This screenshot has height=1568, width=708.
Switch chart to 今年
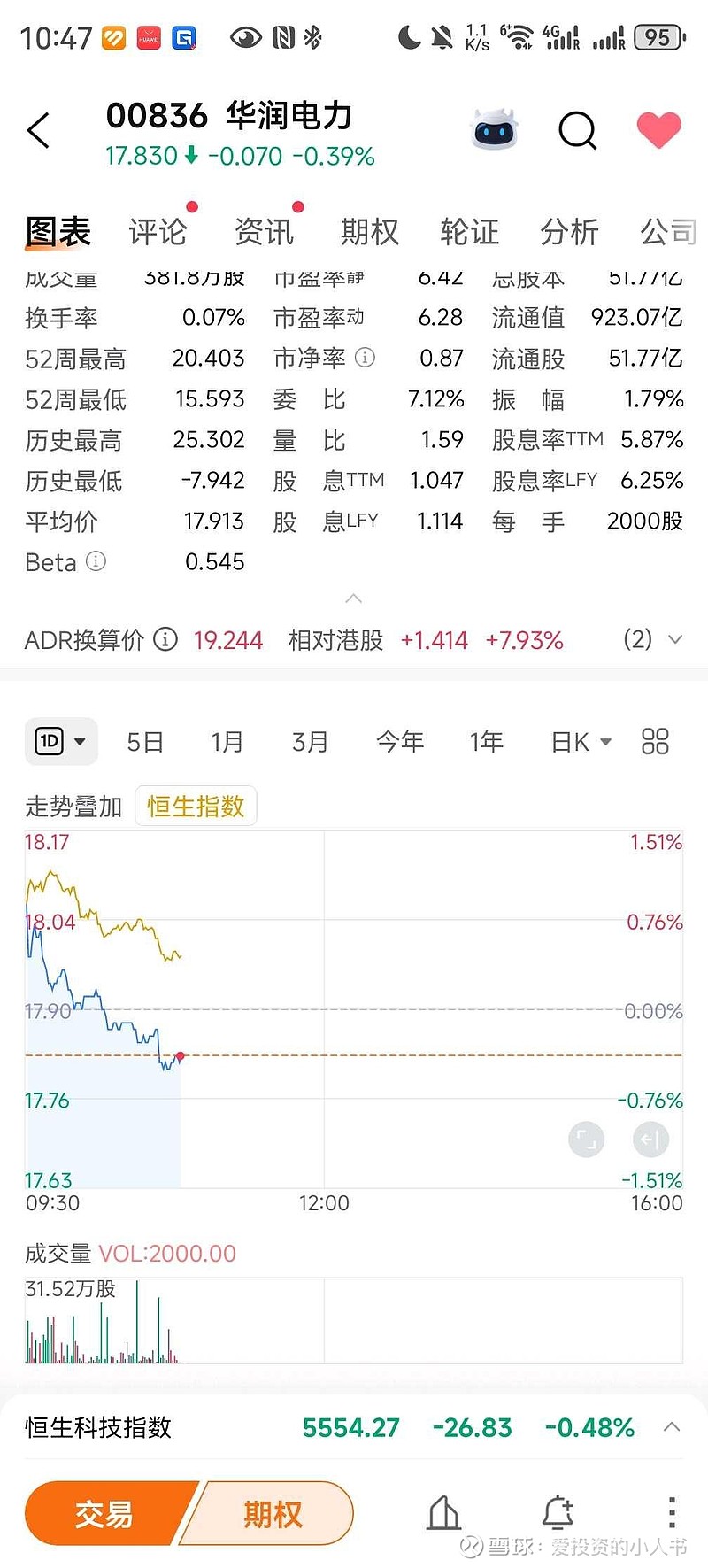[x=400, y=742]
